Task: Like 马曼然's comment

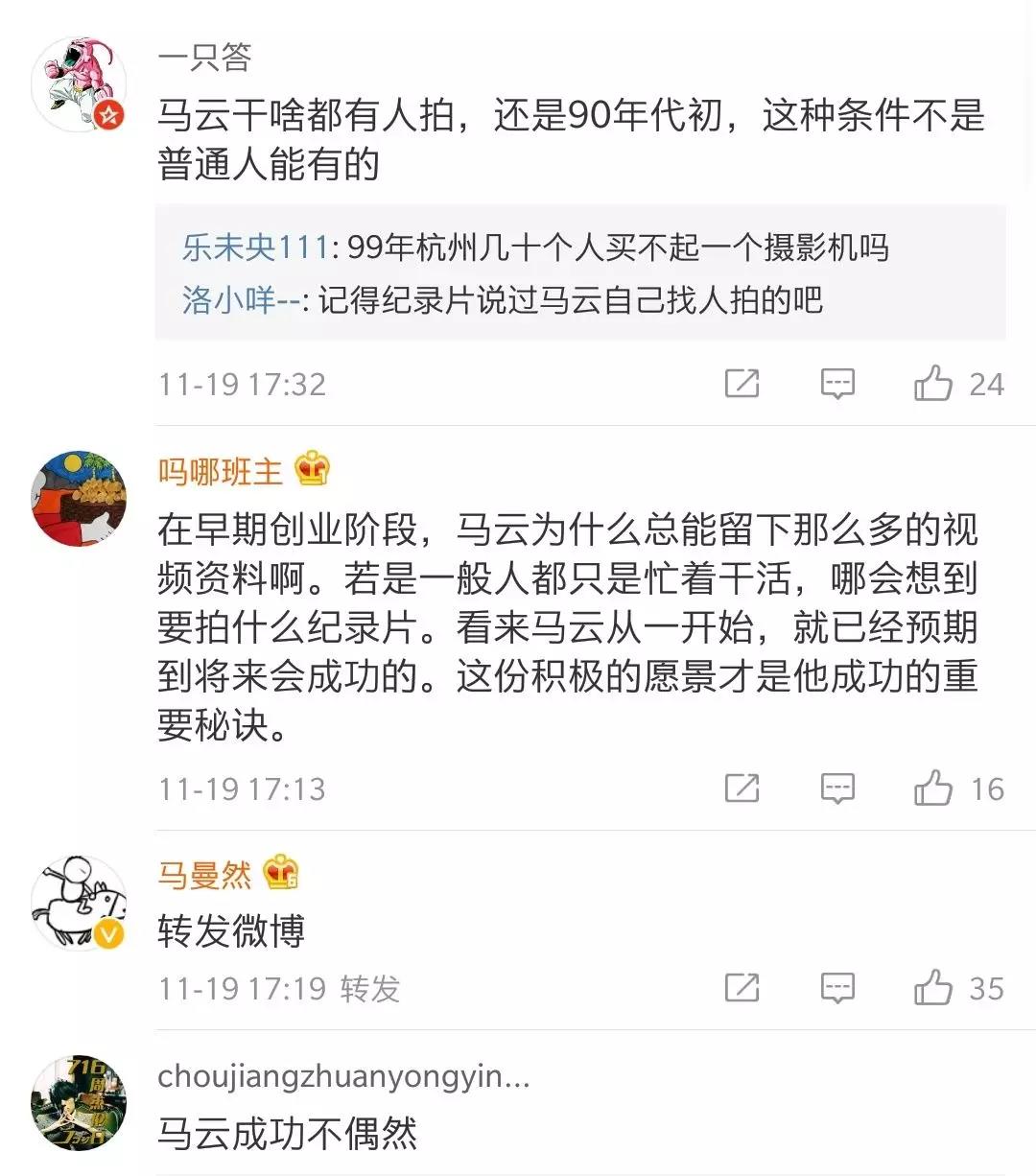Action: coord(932,988)
